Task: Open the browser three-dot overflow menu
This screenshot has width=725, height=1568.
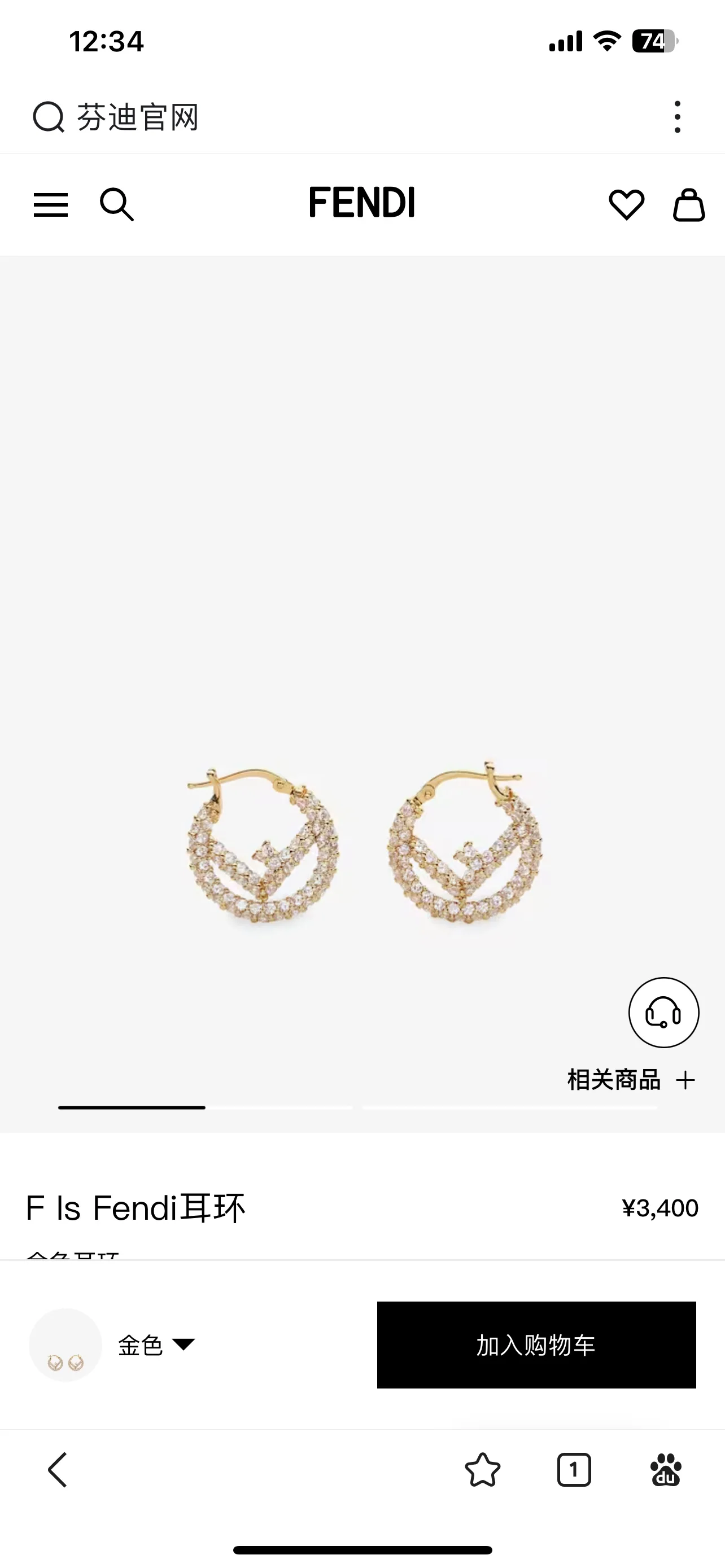Action: [x=678, y=117]
